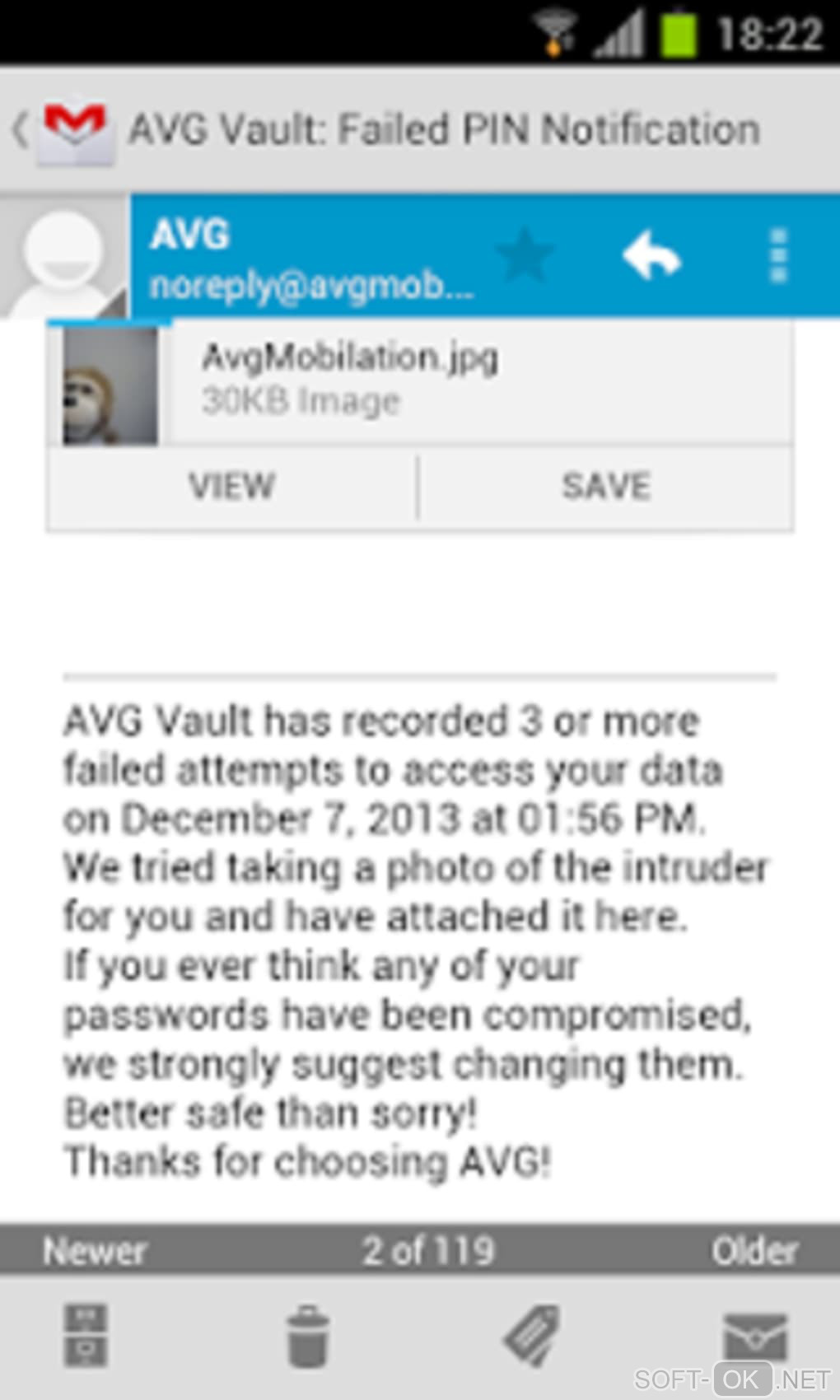Change labels with the tag icon

pos(532,1336)
